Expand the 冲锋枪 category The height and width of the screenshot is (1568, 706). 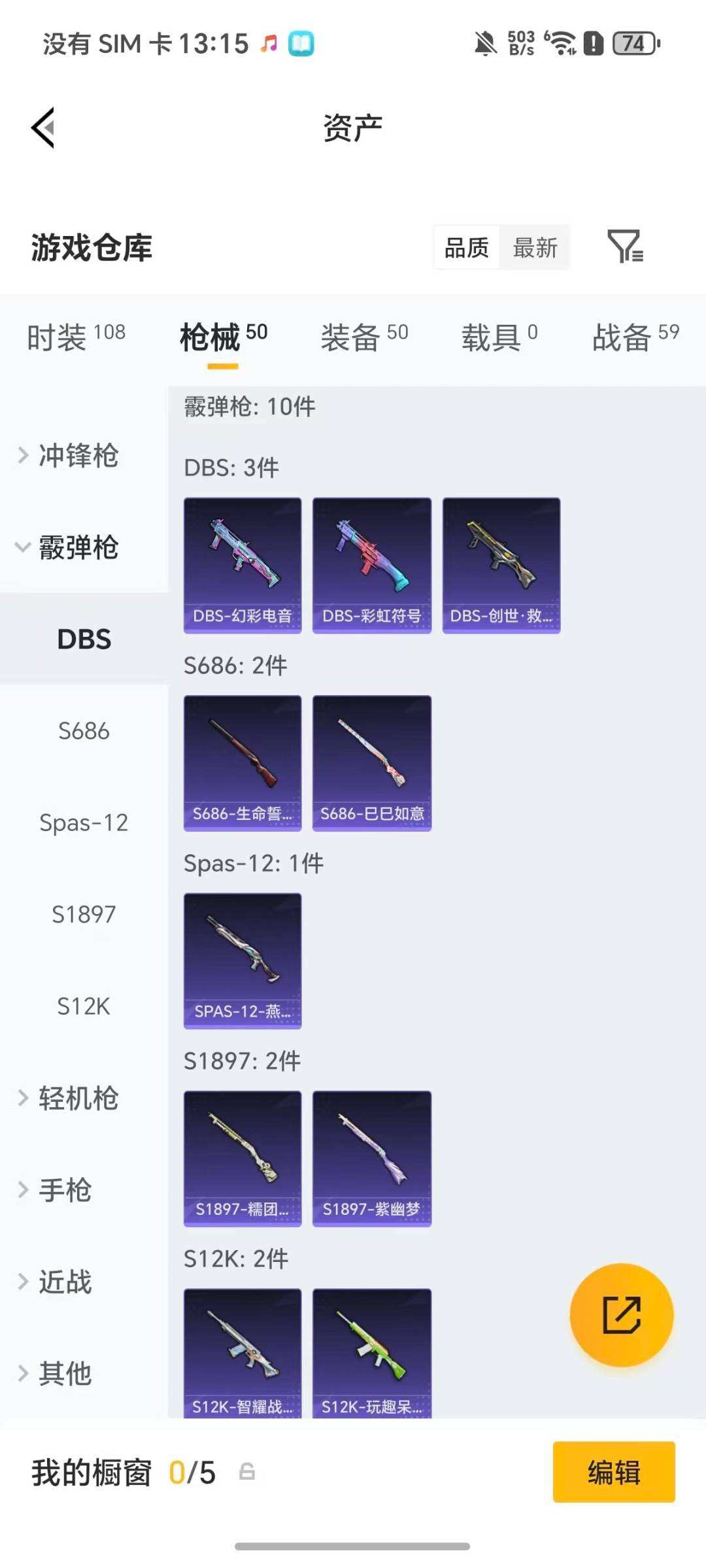[x=77, y=455]
